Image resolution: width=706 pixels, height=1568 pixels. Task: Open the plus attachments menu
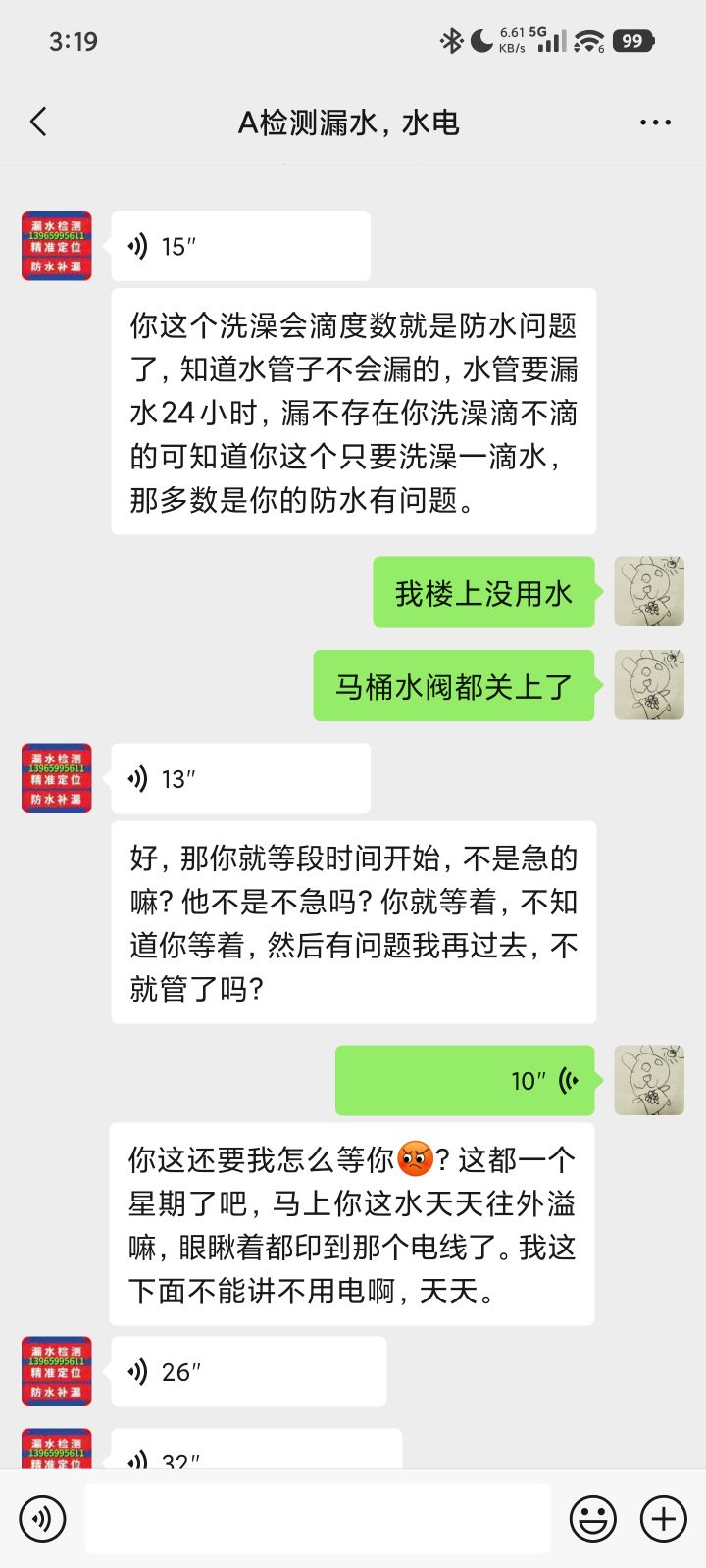click(664, 1519)
